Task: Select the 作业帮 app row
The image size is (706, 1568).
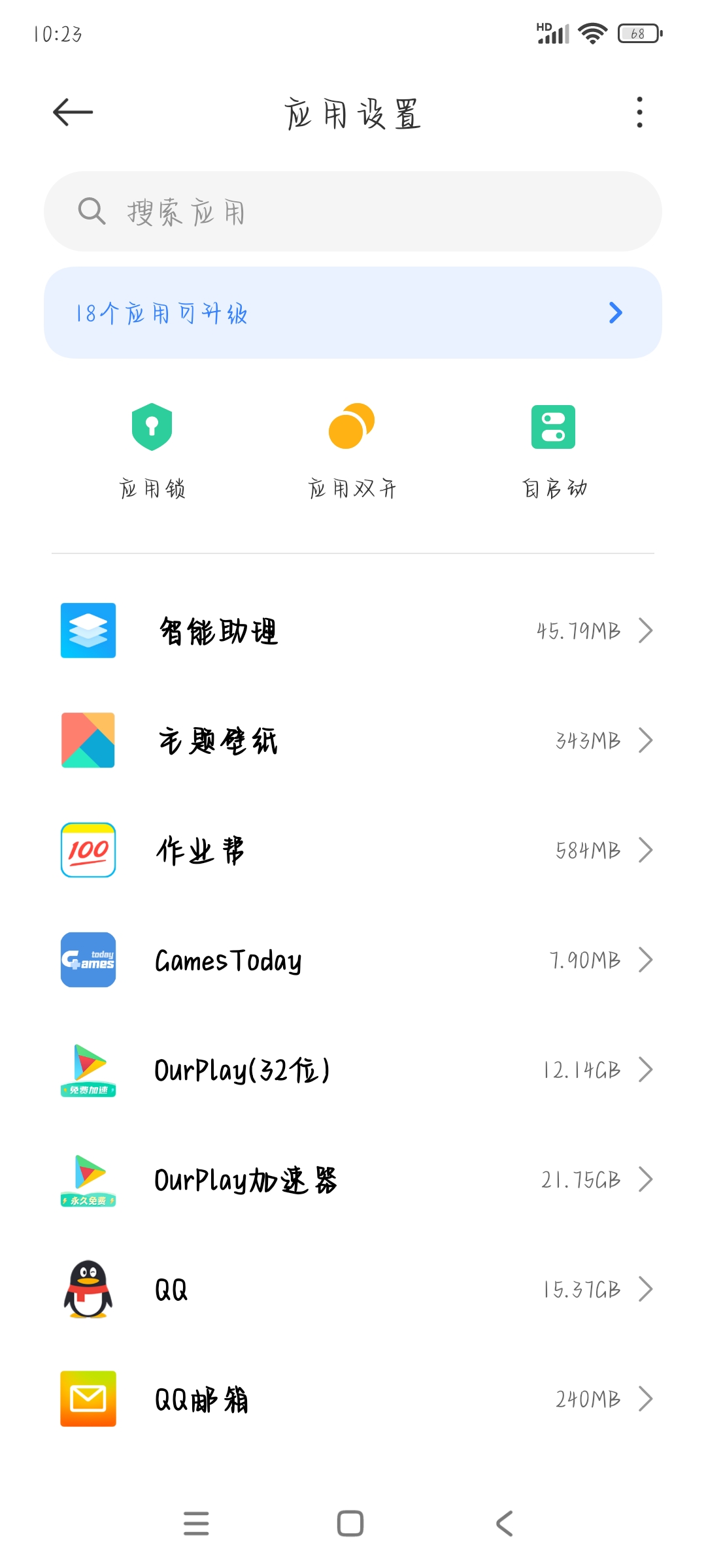Action: click(353, 850)
